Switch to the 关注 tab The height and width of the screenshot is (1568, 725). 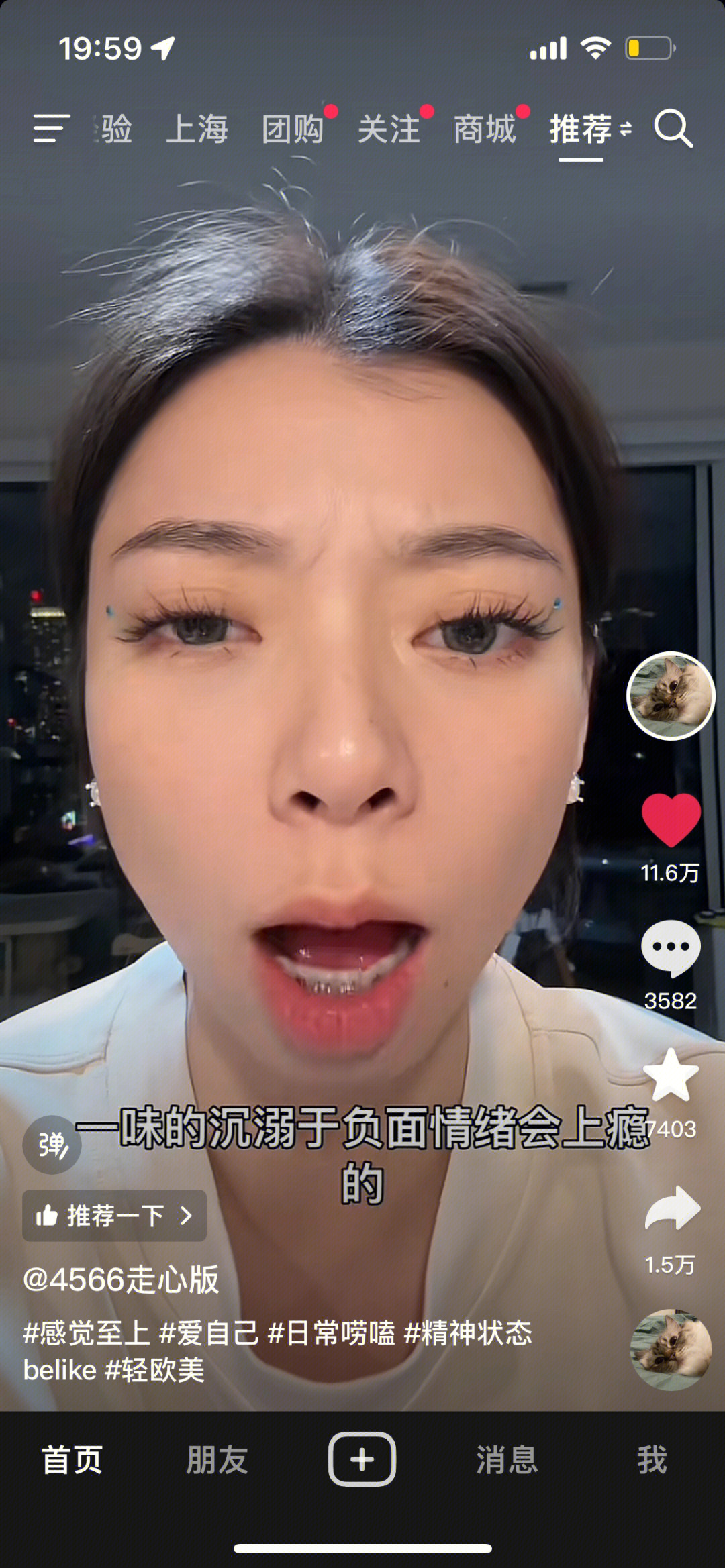[389, 129]
